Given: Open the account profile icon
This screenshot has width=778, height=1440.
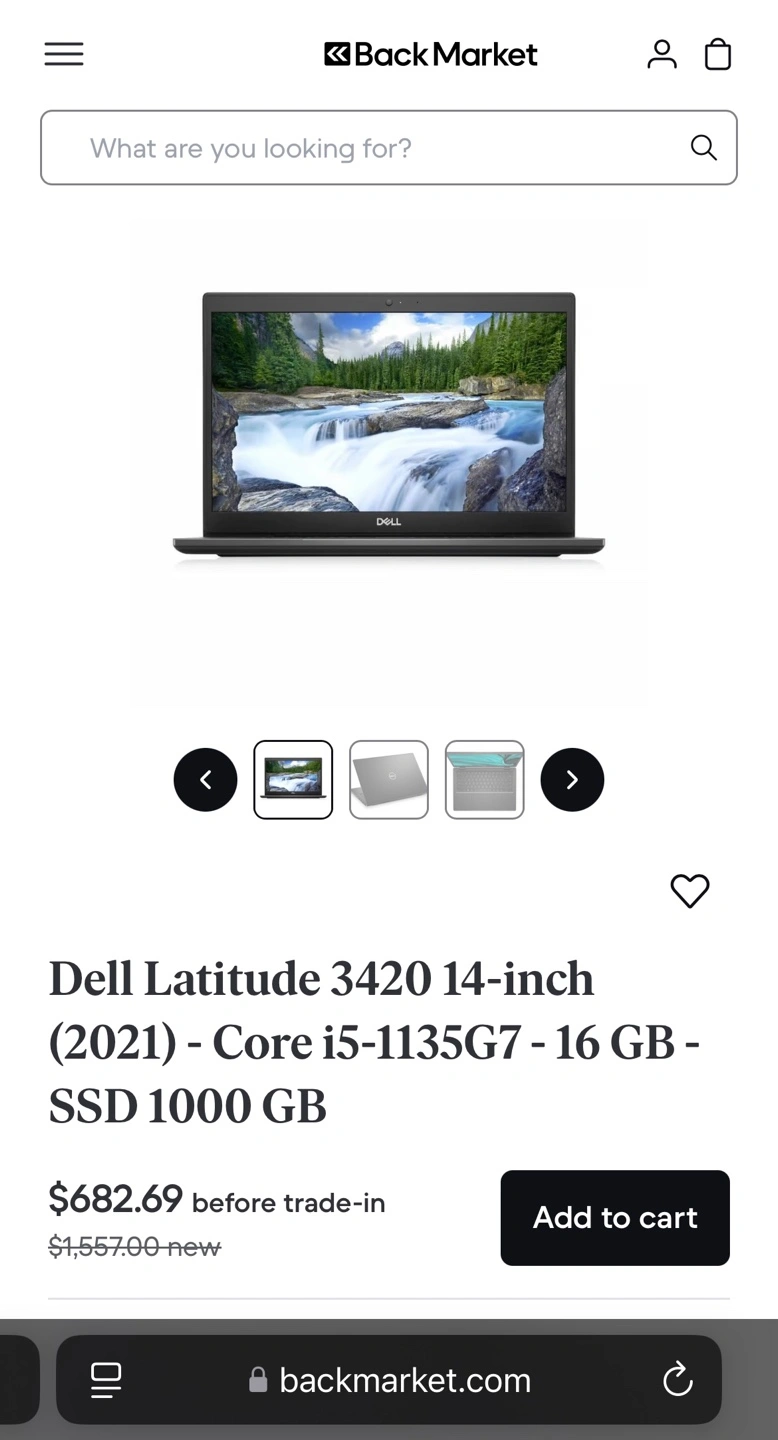Looking at the screenshot, I should point(662,54).
